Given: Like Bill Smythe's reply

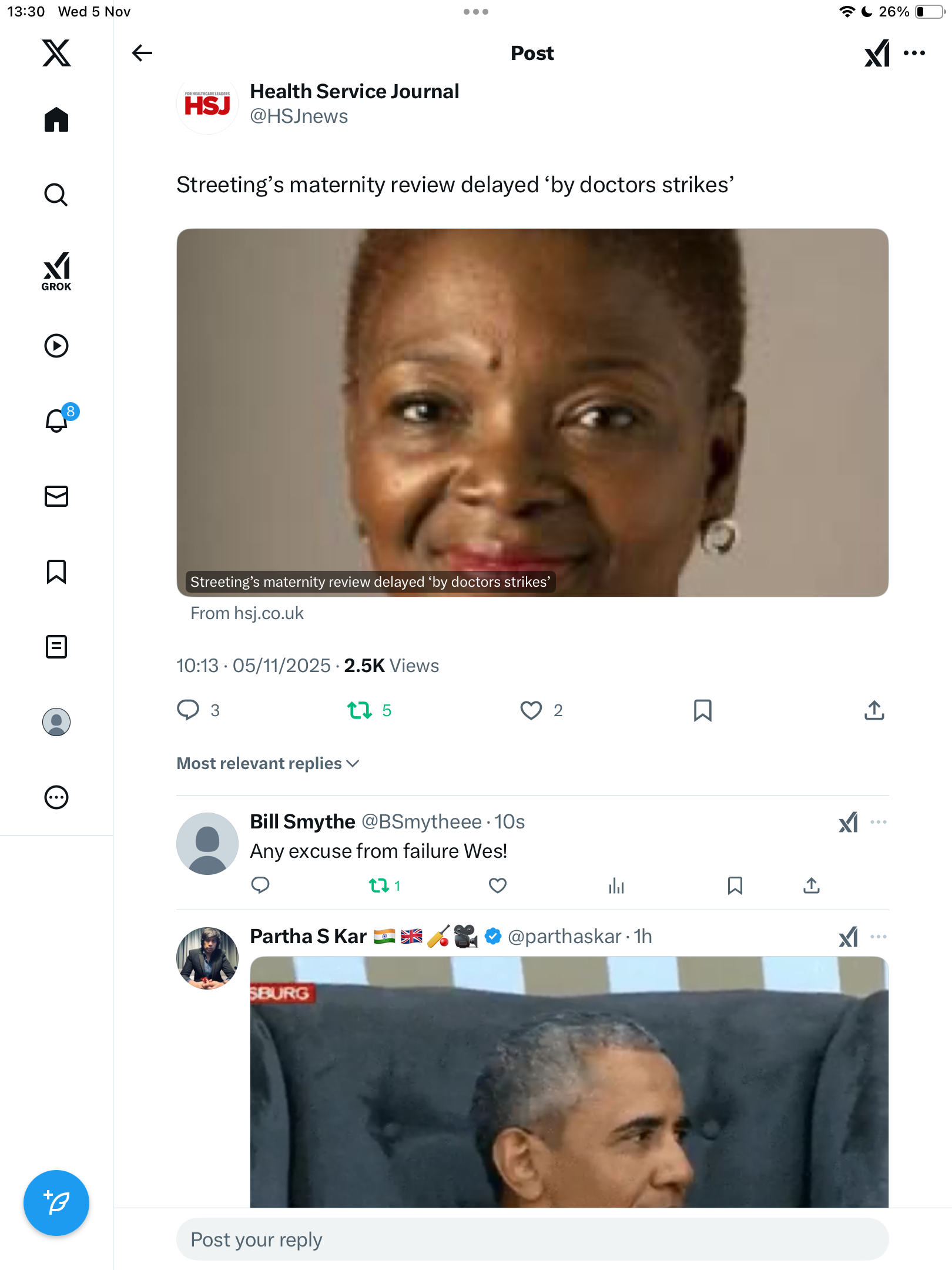Looking at the screenshot, I should [498, 885].
